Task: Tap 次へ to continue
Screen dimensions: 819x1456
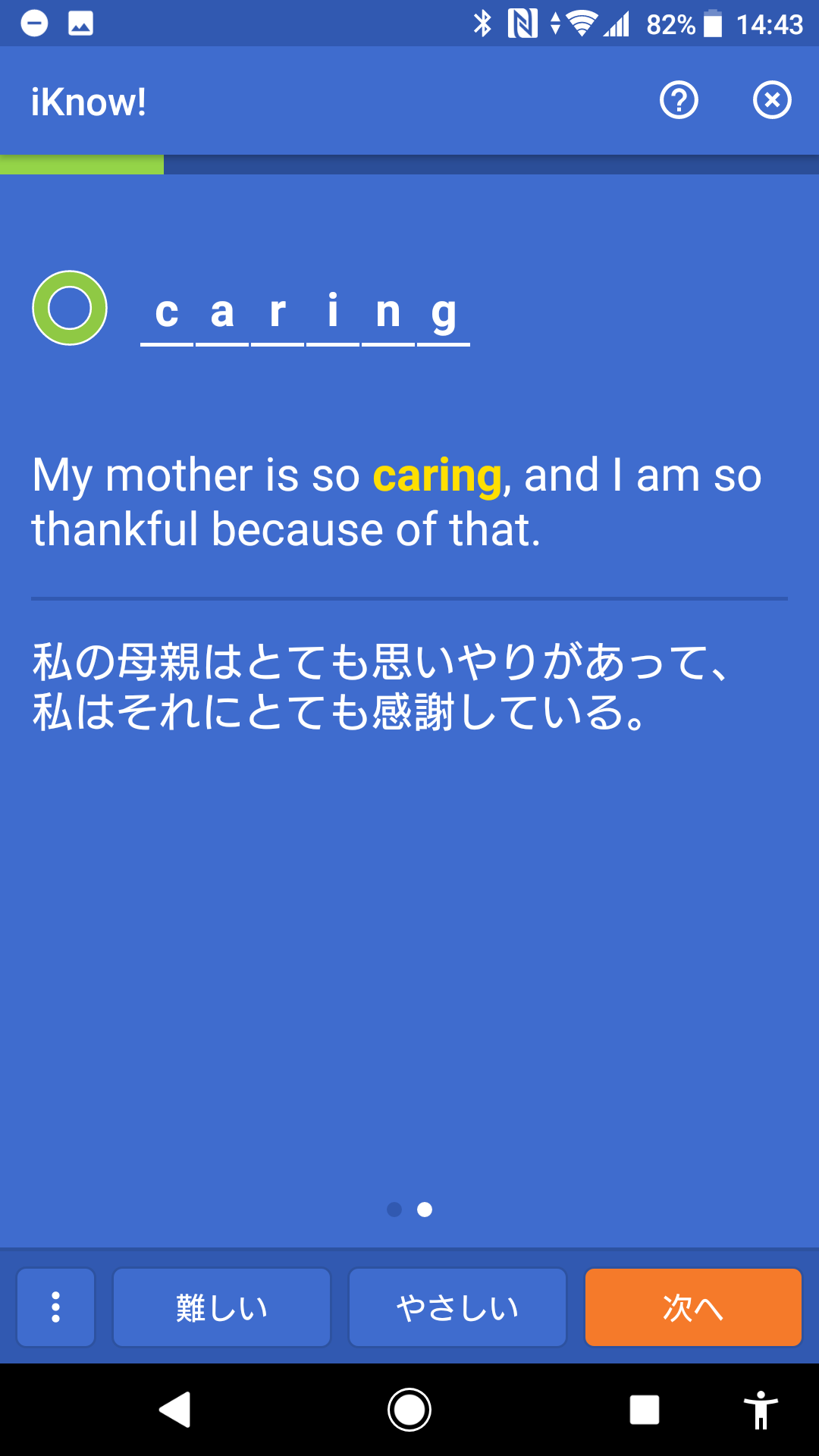Action: pos(693,1307)
